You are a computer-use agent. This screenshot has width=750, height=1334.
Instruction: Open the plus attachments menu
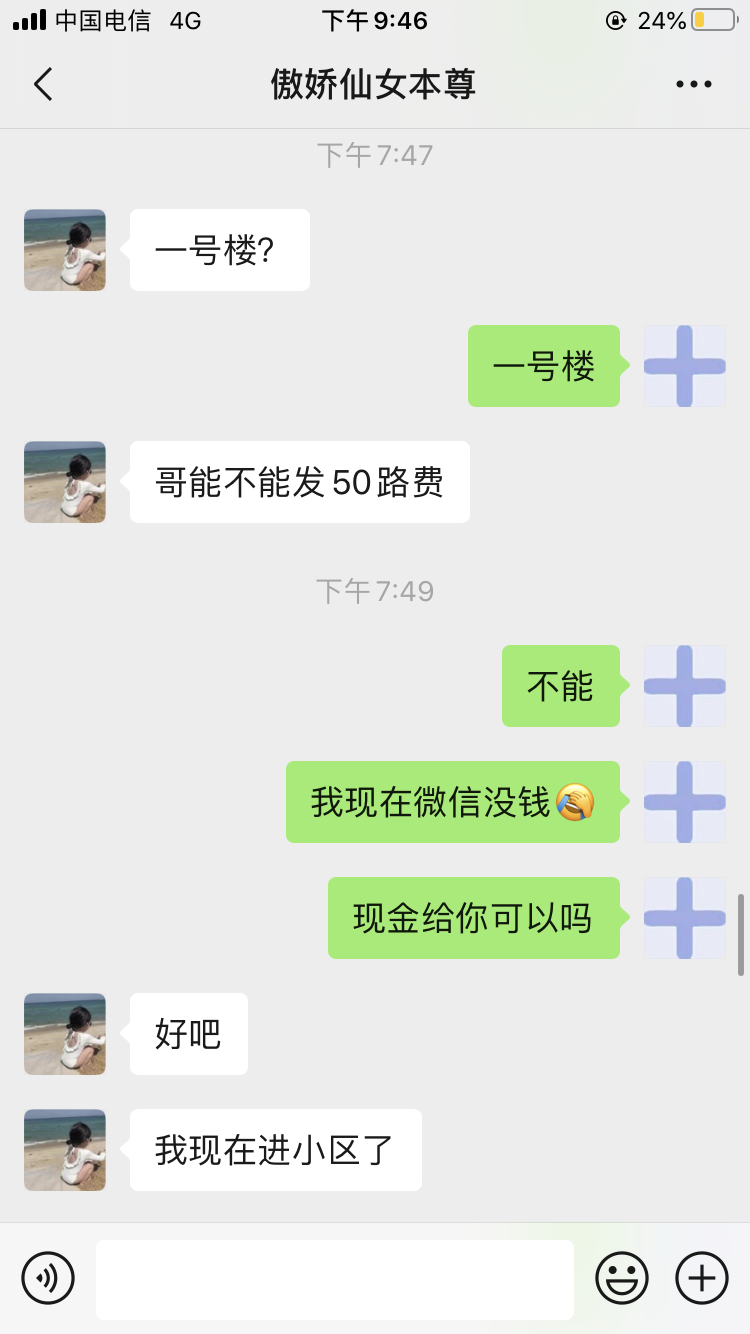pos(702,1278)
